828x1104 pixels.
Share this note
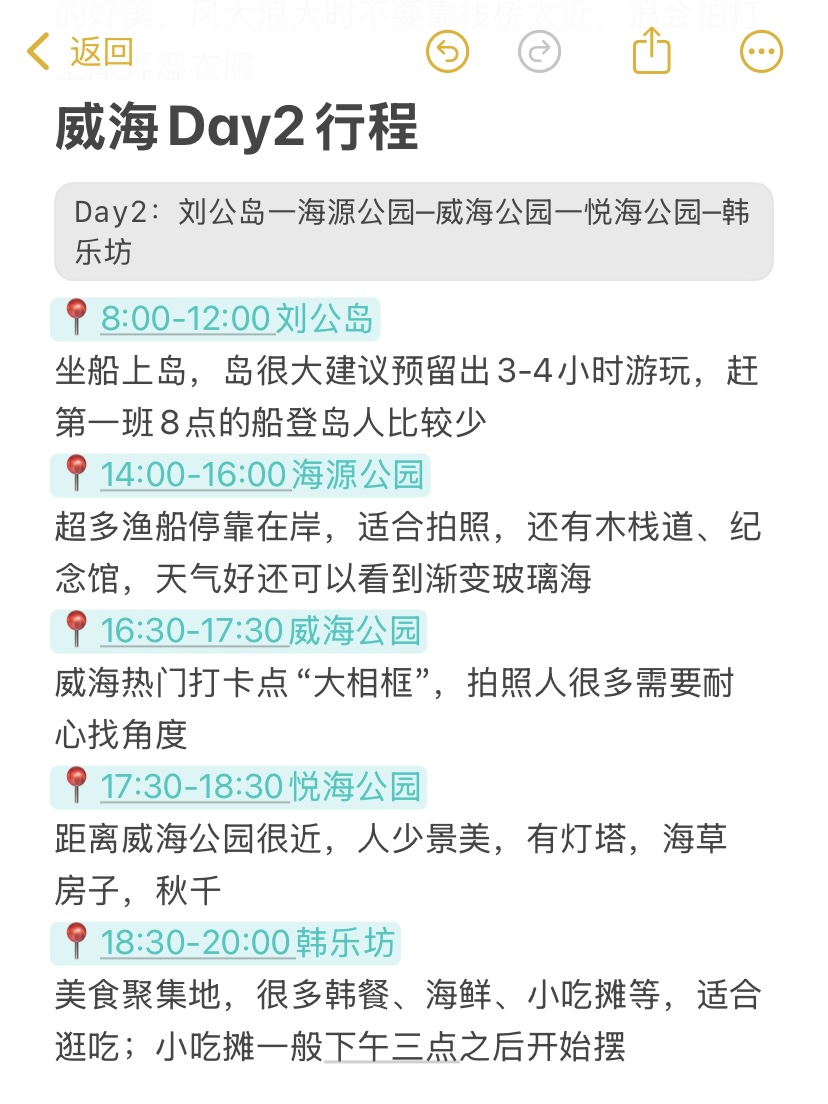pos(651,50)
